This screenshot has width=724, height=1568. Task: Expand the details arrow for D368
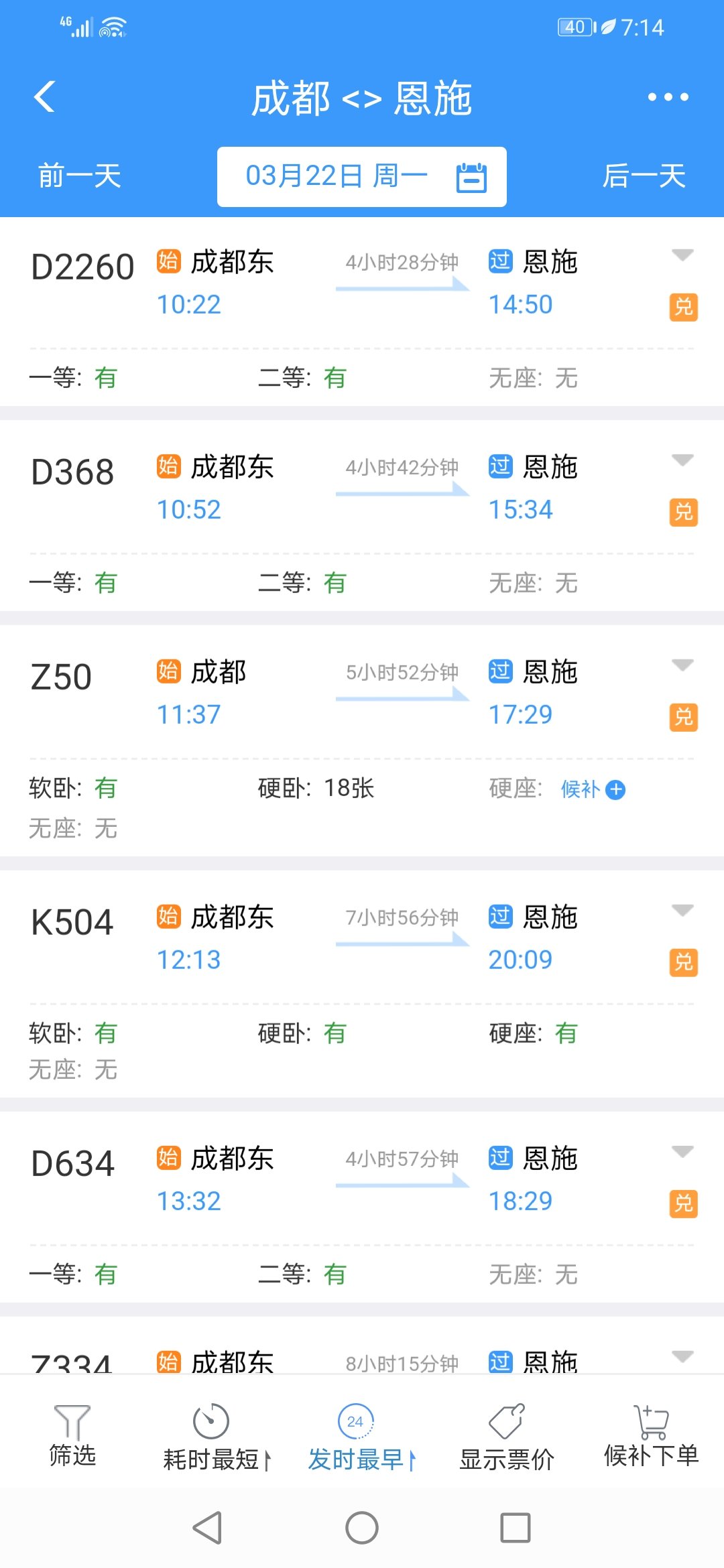(x=682, y=460)
